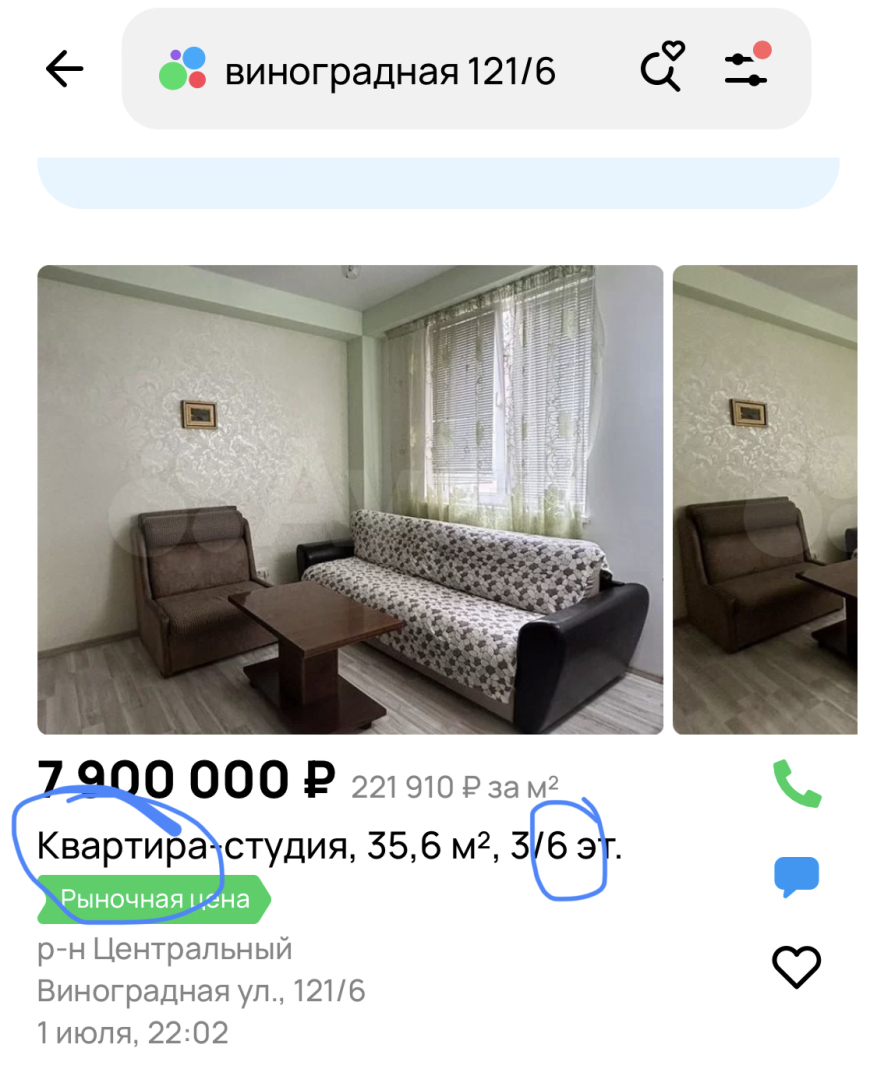Image resolution: width=877 pixels, height=1080 pixels.
Task: Tap the Рыночная цена badge
Action: tap(155, 899)
